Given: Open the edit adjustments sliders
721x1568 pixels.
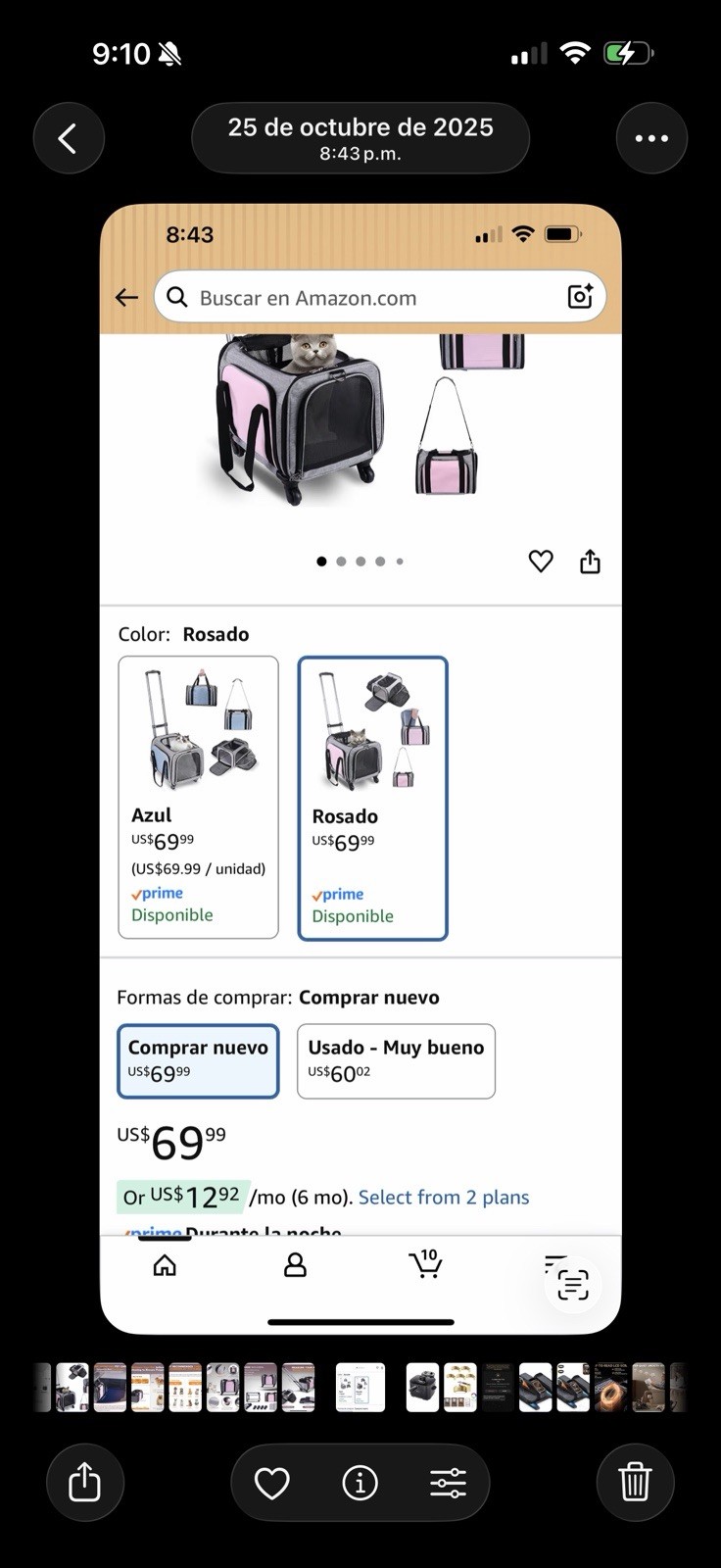Looking at the screenshot, I should (448, 1483).
